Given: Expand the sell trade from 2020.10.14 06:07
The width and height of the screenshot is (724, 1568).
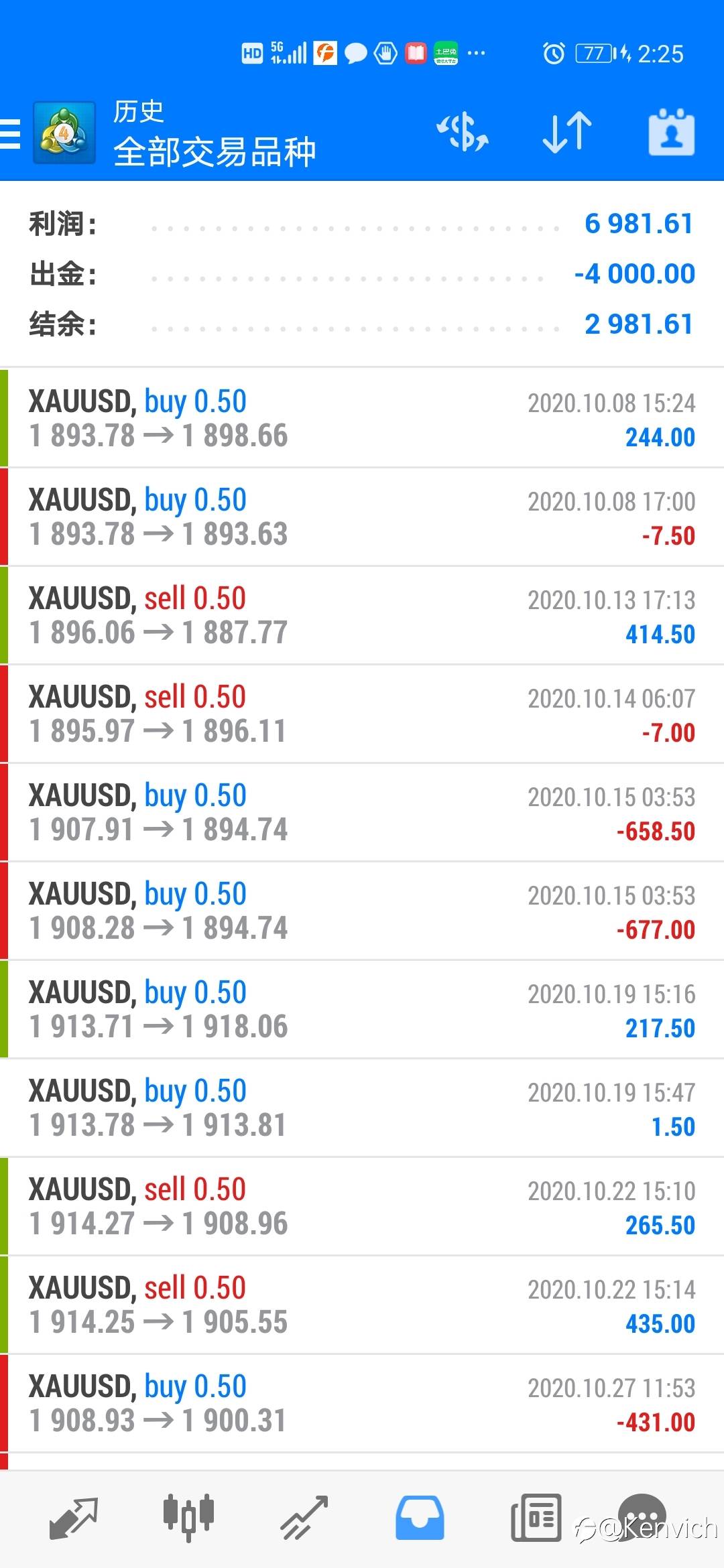Looking at the screenshot, I should coord(362,714).
